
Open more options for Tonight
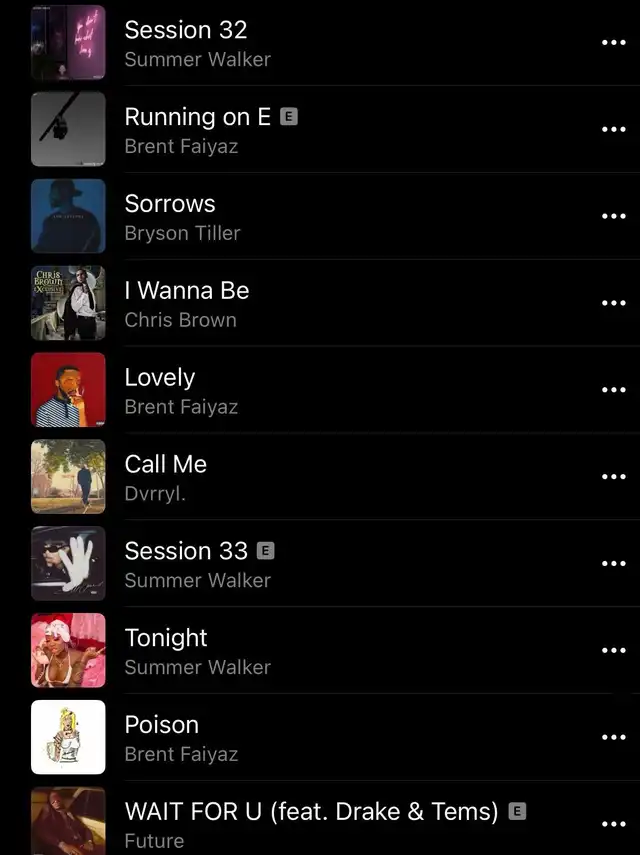[613, 651]
